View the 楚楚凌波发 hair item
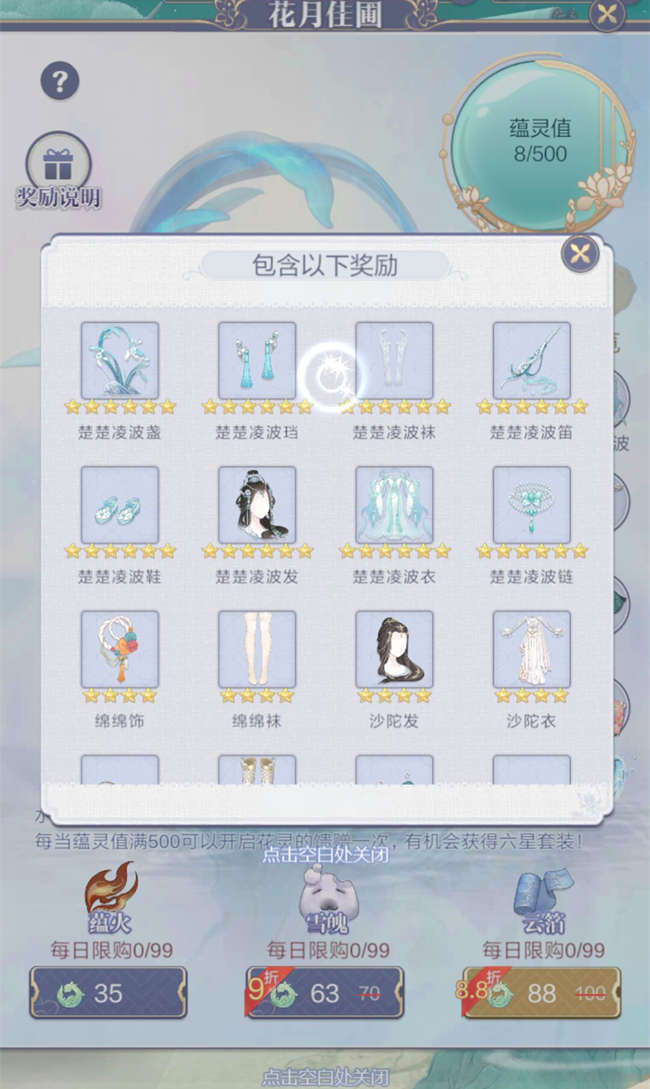 click(x=257, y=504)
